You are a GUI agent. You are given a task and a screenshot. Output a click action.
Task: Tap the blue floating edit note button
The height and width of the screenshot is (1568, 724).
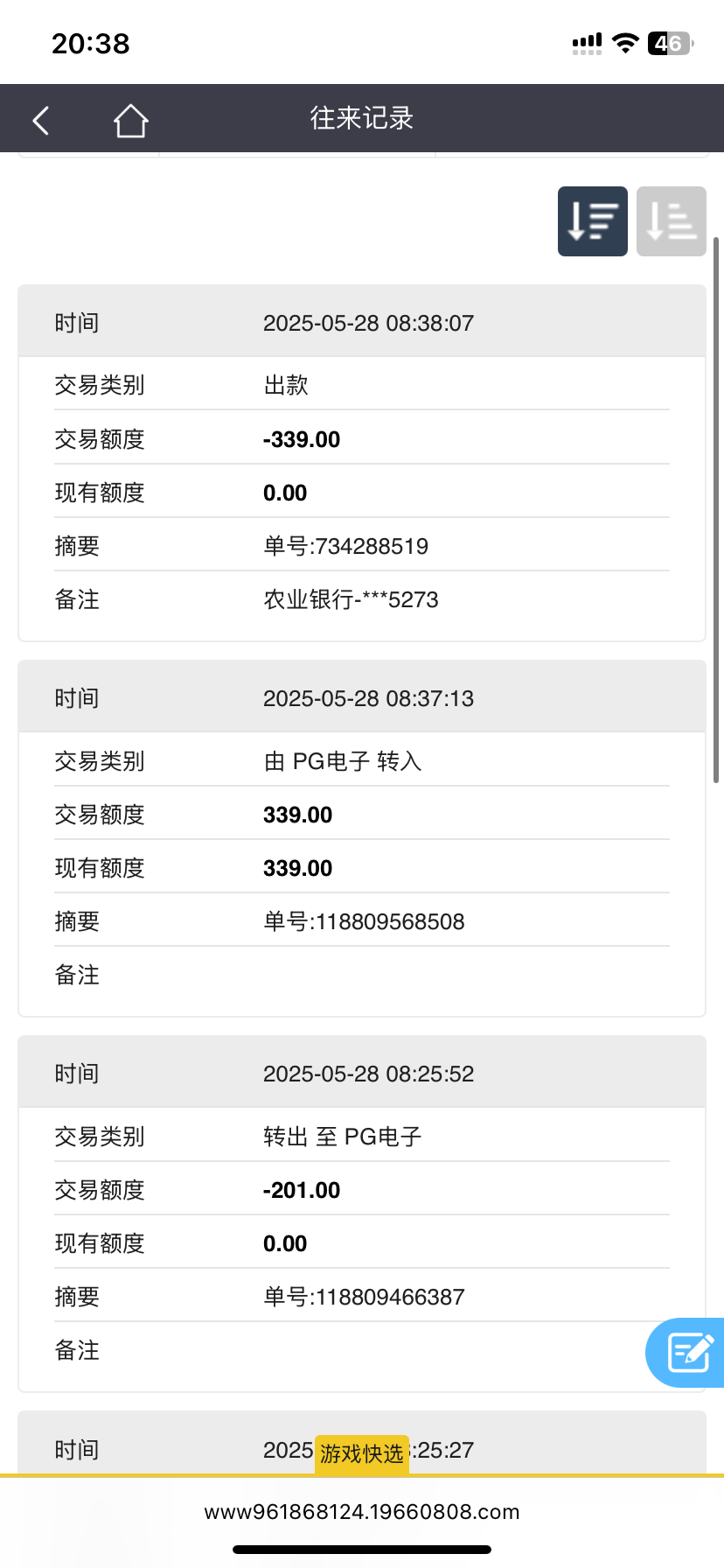coord(688,1352)
